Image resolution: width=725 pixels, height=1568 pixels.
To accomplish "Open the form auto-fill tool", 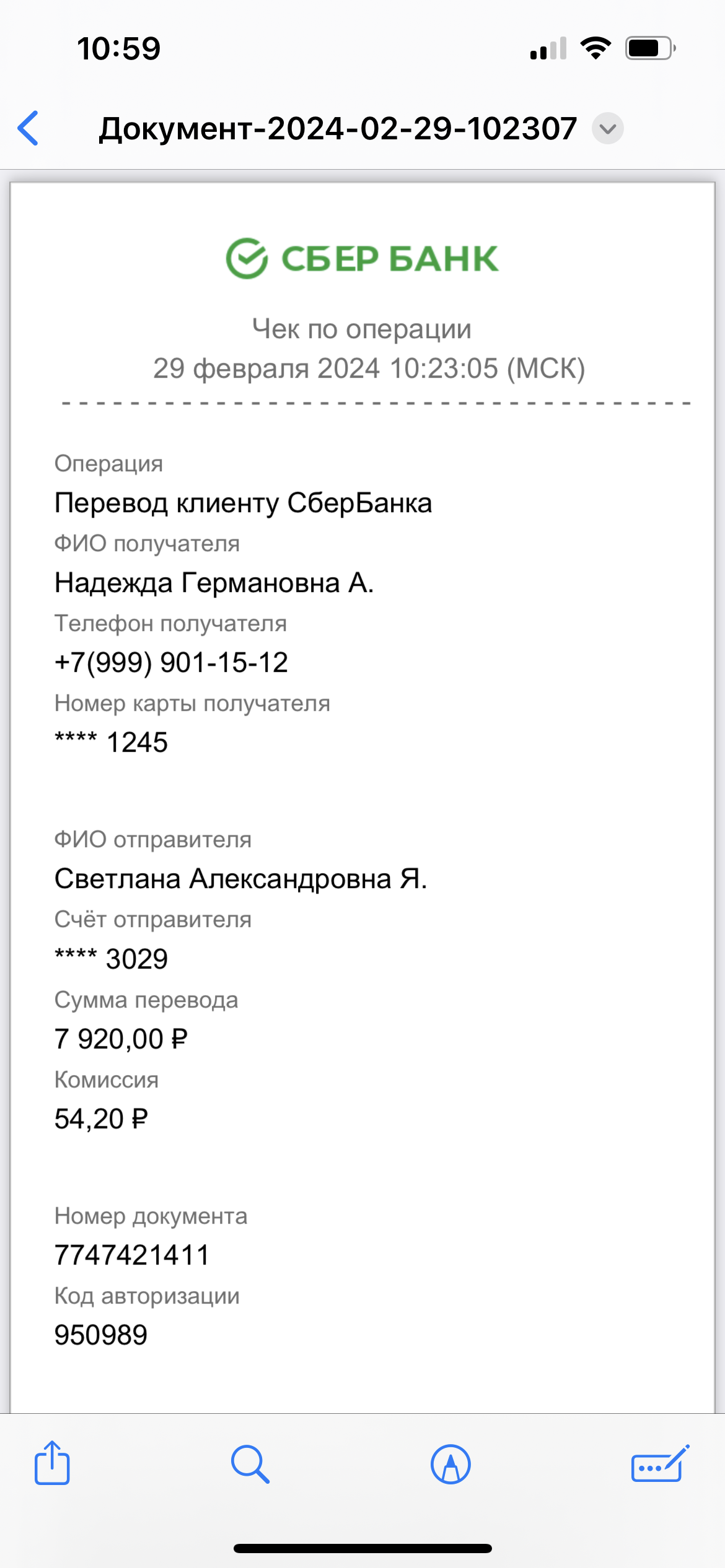I will coord(660,1463).
